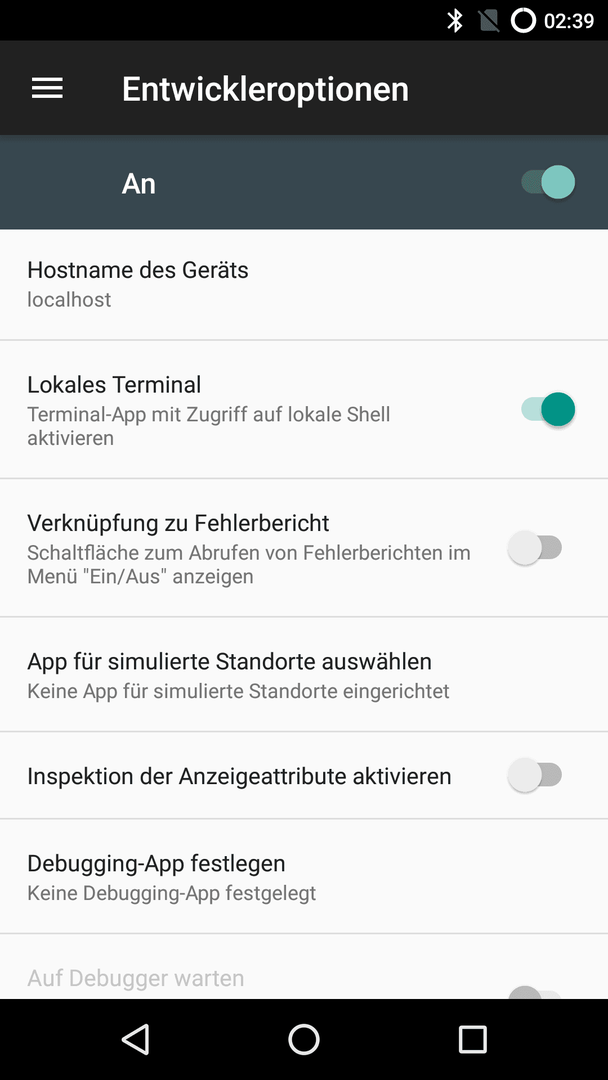This screenshot has width=608, height=1080.
Task: Turn off the developer options master switch
Action: [x=548, y=183]
